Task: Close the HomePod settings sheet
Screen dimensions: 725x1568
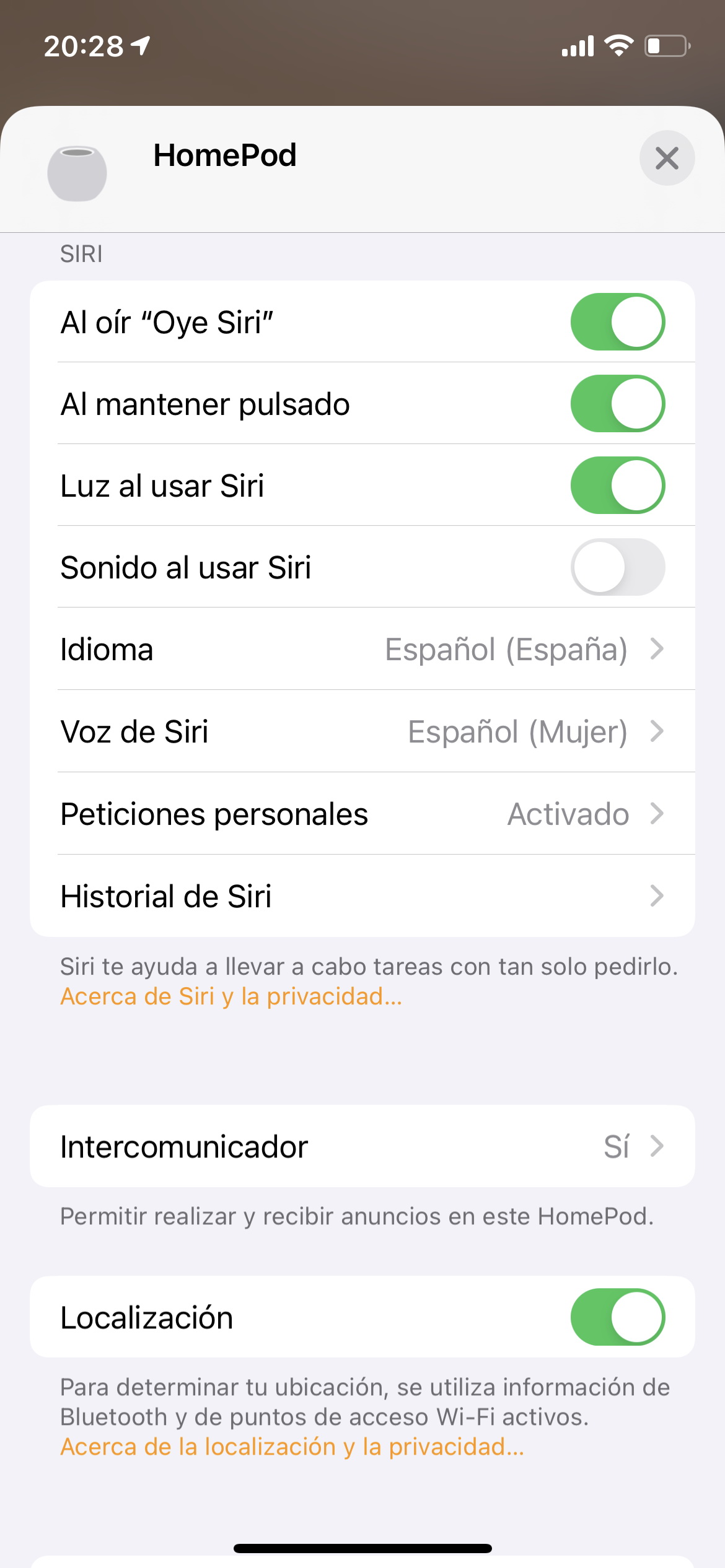Action: (x=667, y=158)
